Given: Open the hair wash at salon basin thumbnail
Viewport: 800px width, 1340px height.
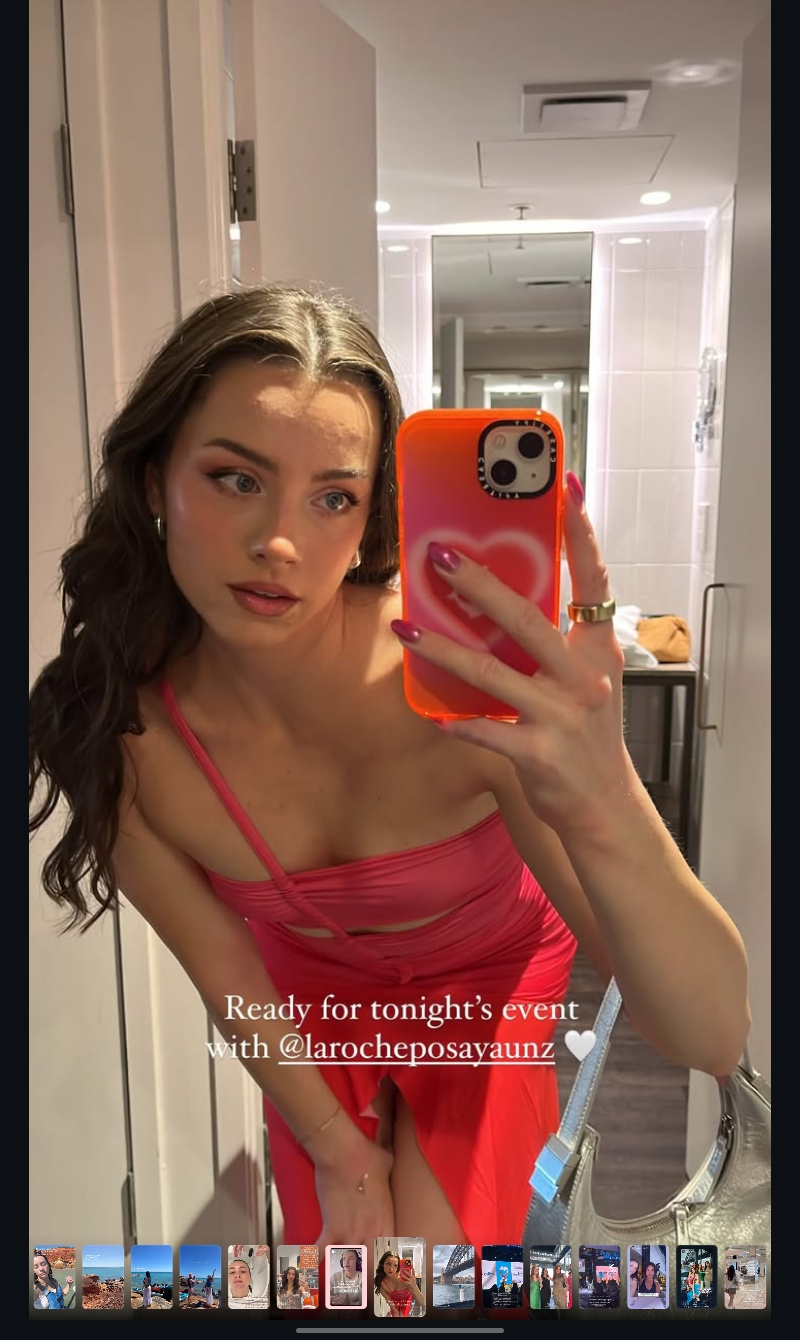Looking at the screenshot, I should point(249,1277).
